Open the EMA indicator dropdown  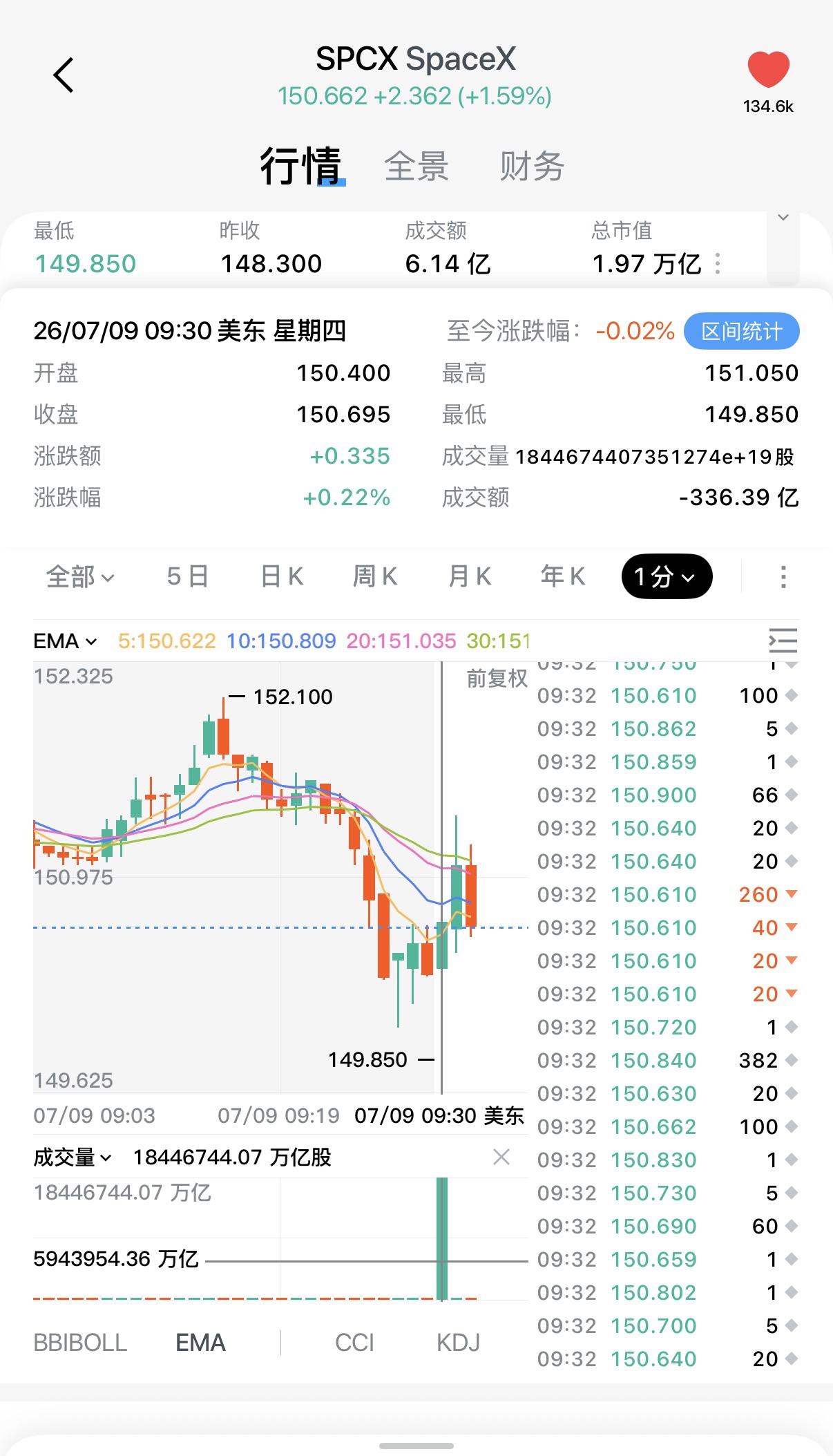coord(65,641)
